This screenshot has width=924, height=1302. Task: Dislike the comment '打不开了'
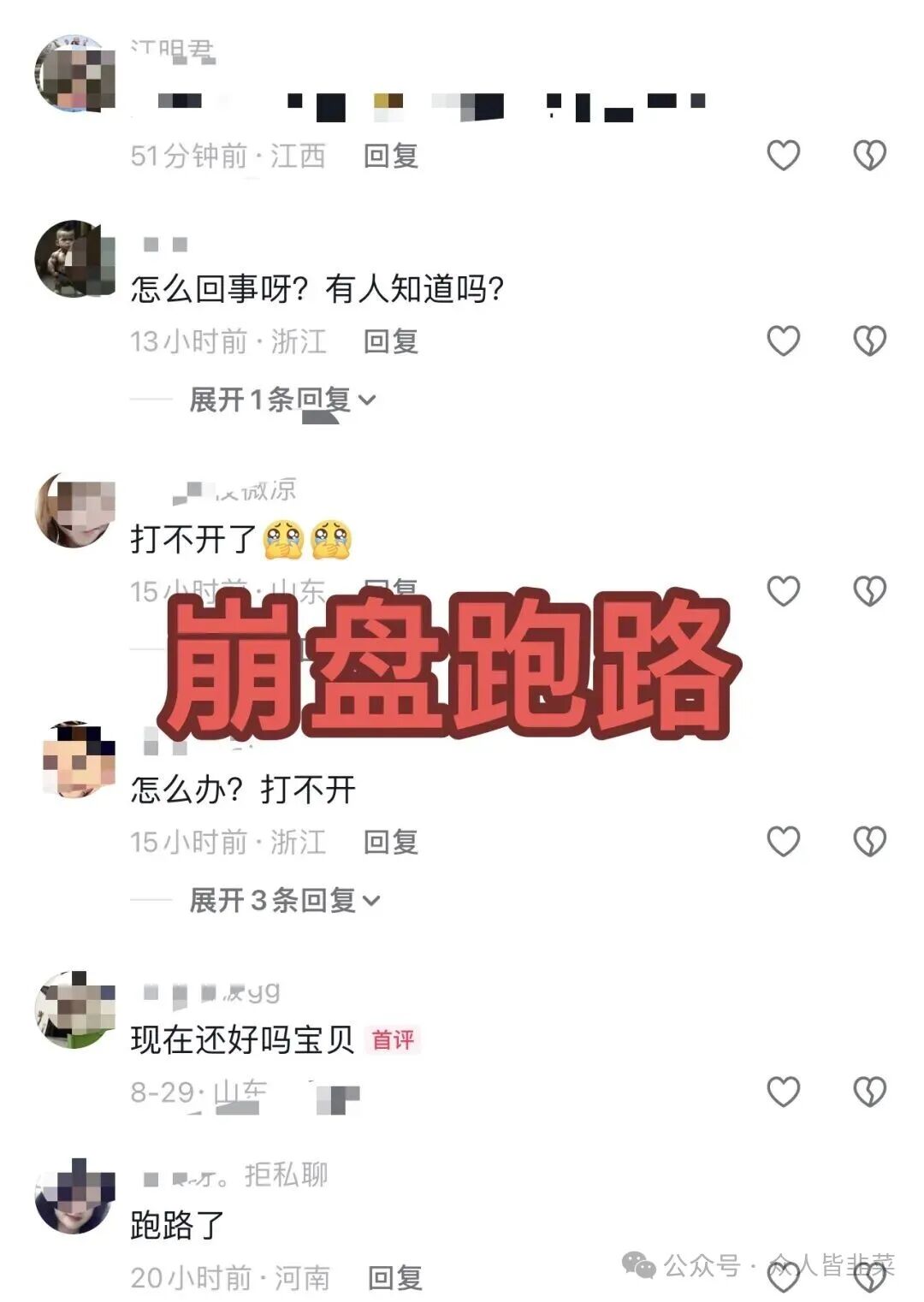[x=869, y=591]
